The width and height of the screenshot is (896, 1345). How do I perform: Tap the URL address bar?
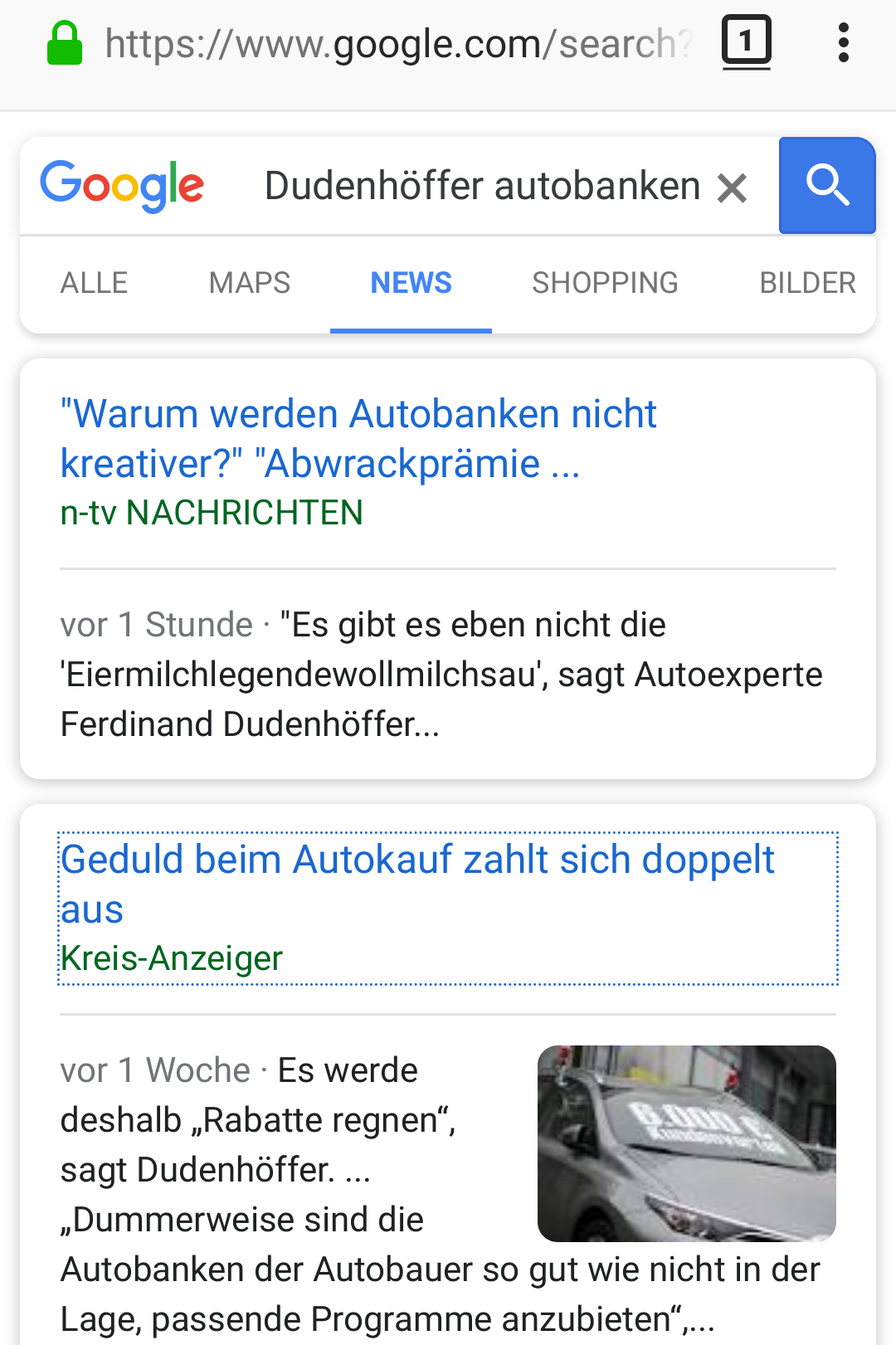(x=398, y=44)
